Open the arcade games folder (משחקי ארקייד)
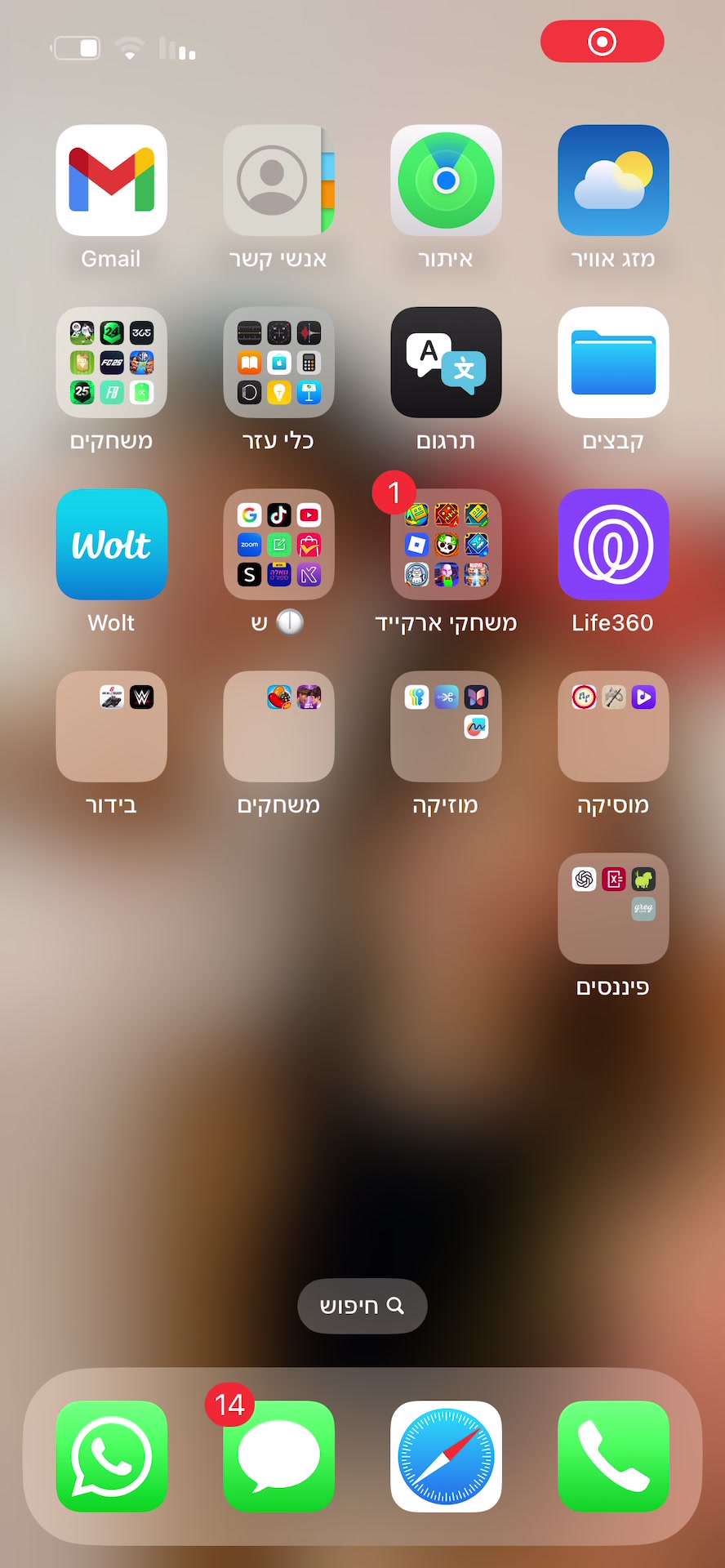 click(446, 545)
